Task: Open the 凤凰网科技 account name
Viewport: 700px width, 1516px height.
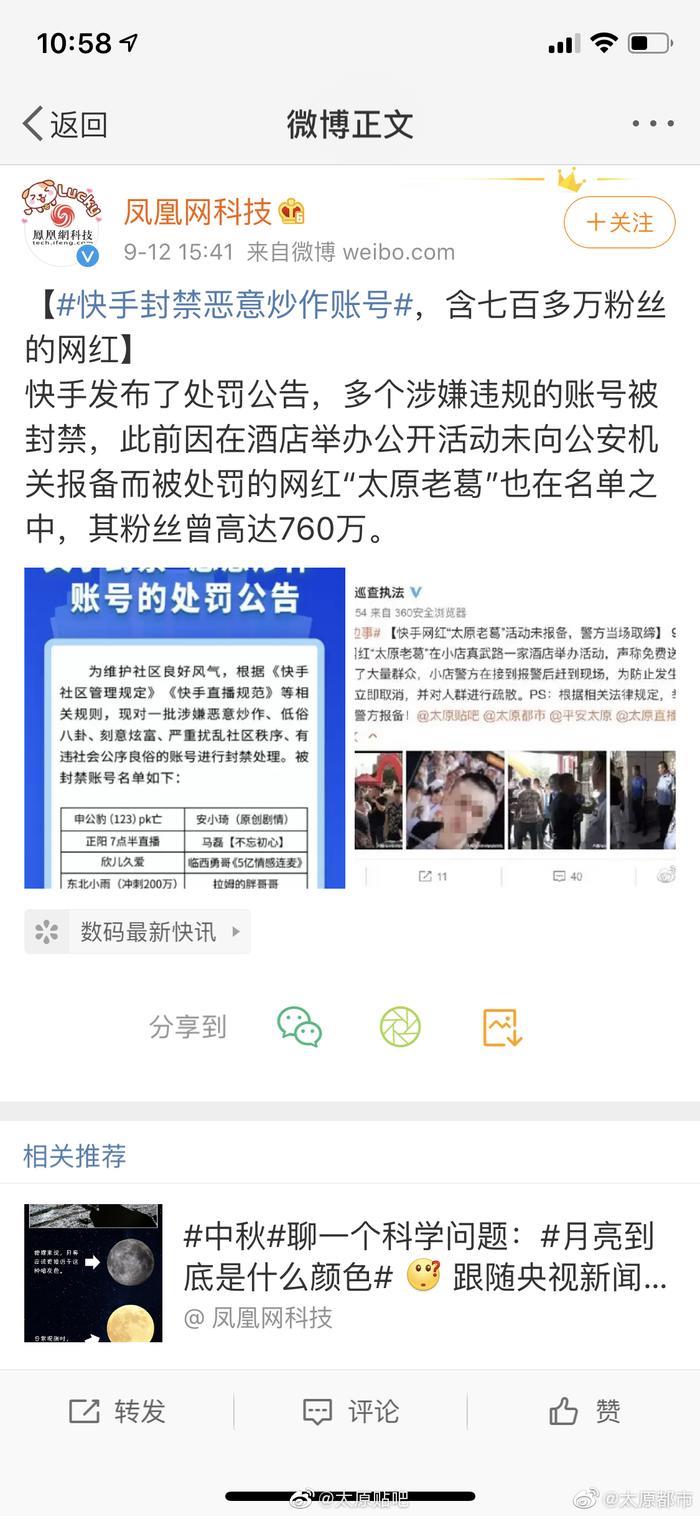Action: [x=198, y=212]
